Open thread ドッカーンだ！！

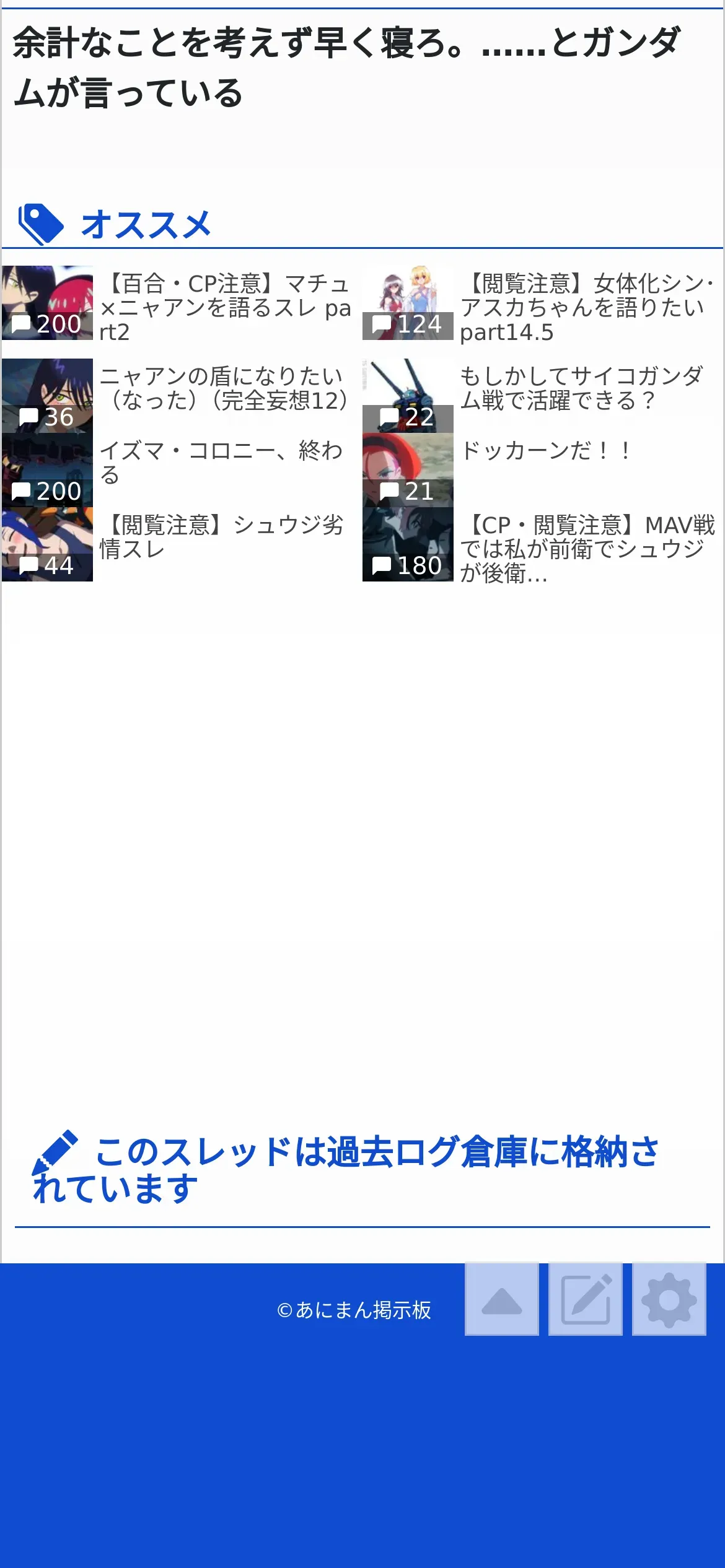click(545, 451)
